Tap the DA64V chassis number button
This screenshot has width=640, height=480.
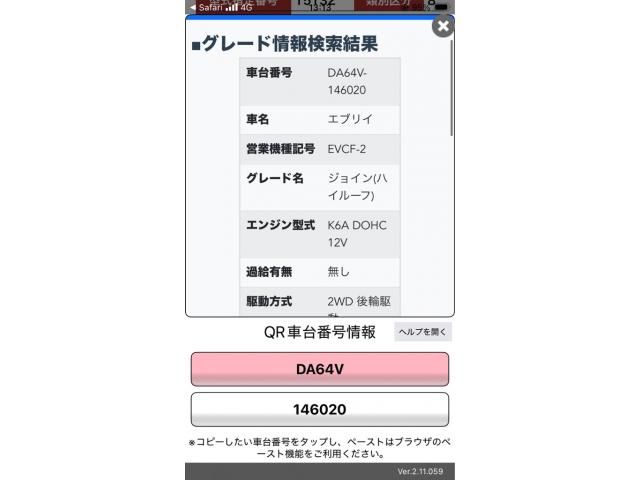point(319,369)
